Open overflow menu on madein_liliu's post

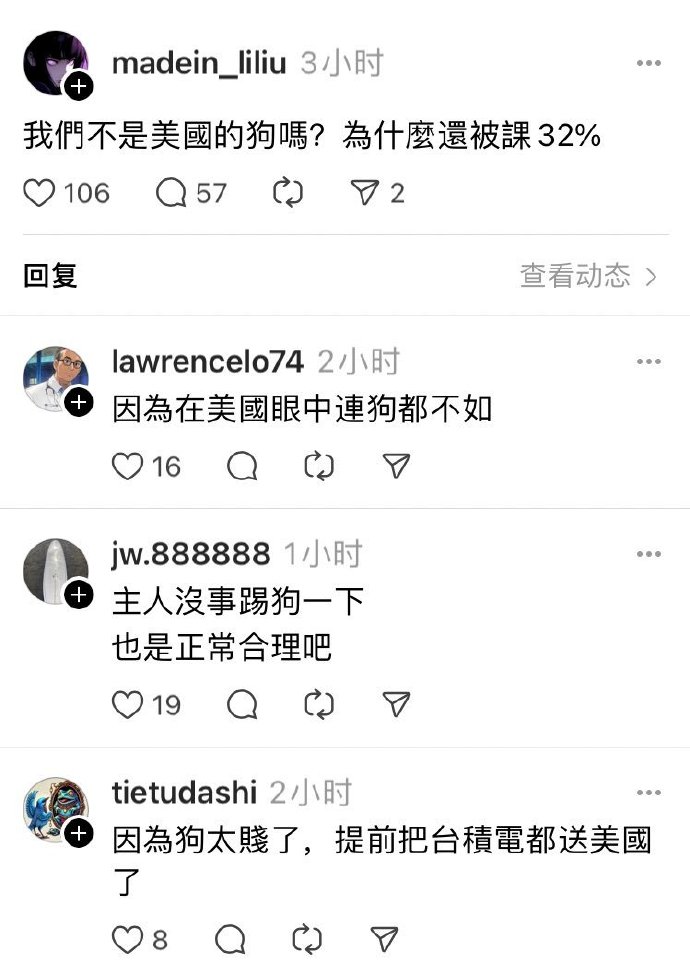click(x=649, y=63)
